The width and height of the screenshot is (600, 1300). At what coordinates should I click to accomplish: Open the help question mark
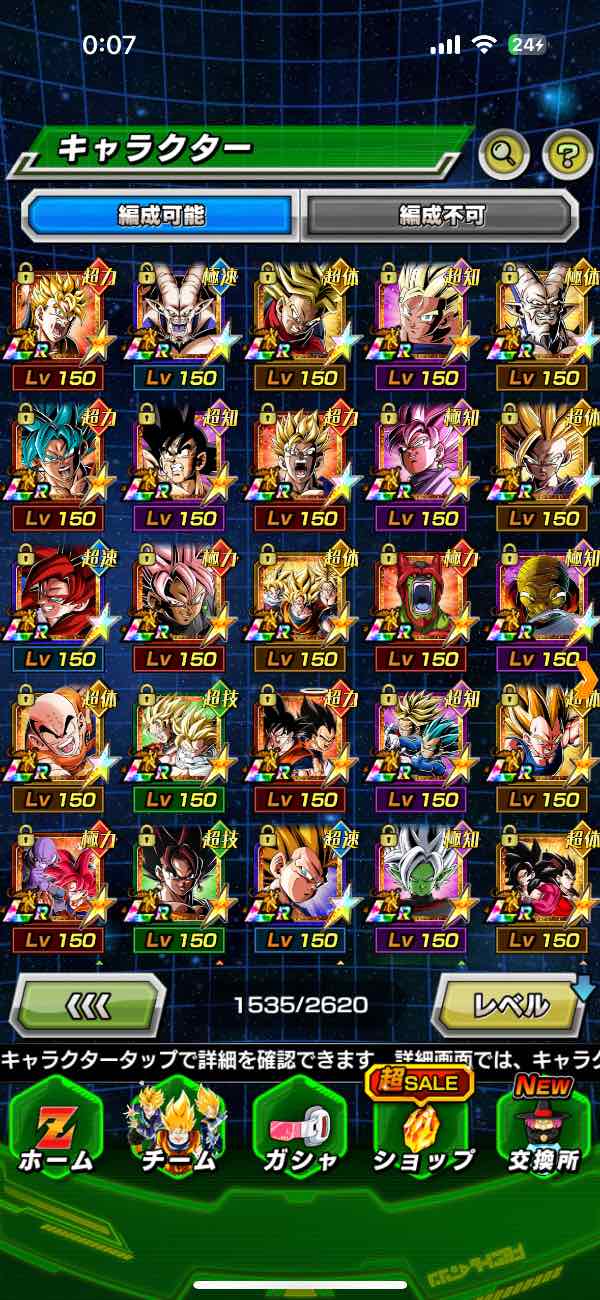pos(567,154)
